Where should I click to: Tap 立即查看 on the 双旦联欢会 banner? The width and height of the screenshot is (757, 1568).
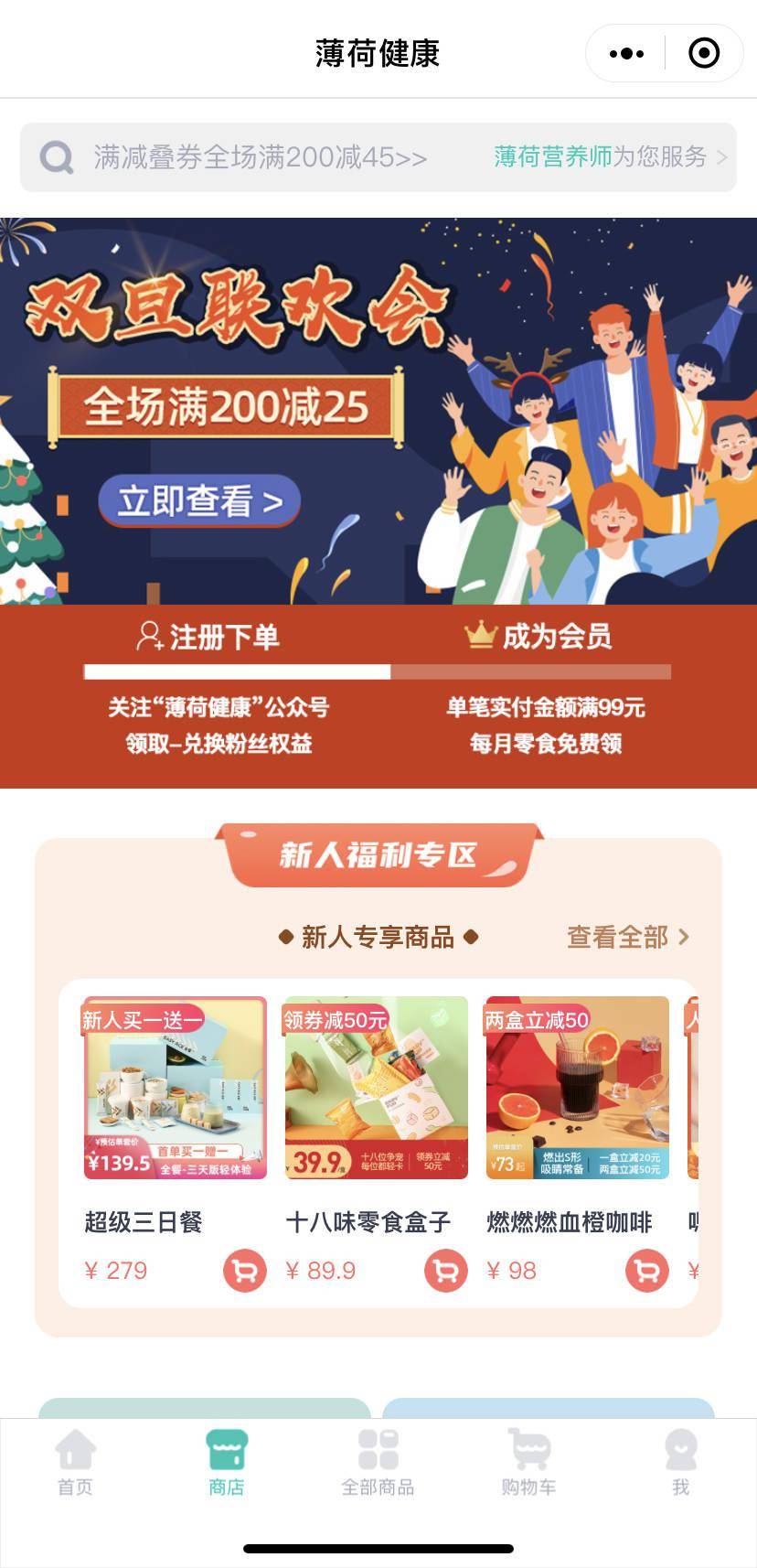pos(199,501)
